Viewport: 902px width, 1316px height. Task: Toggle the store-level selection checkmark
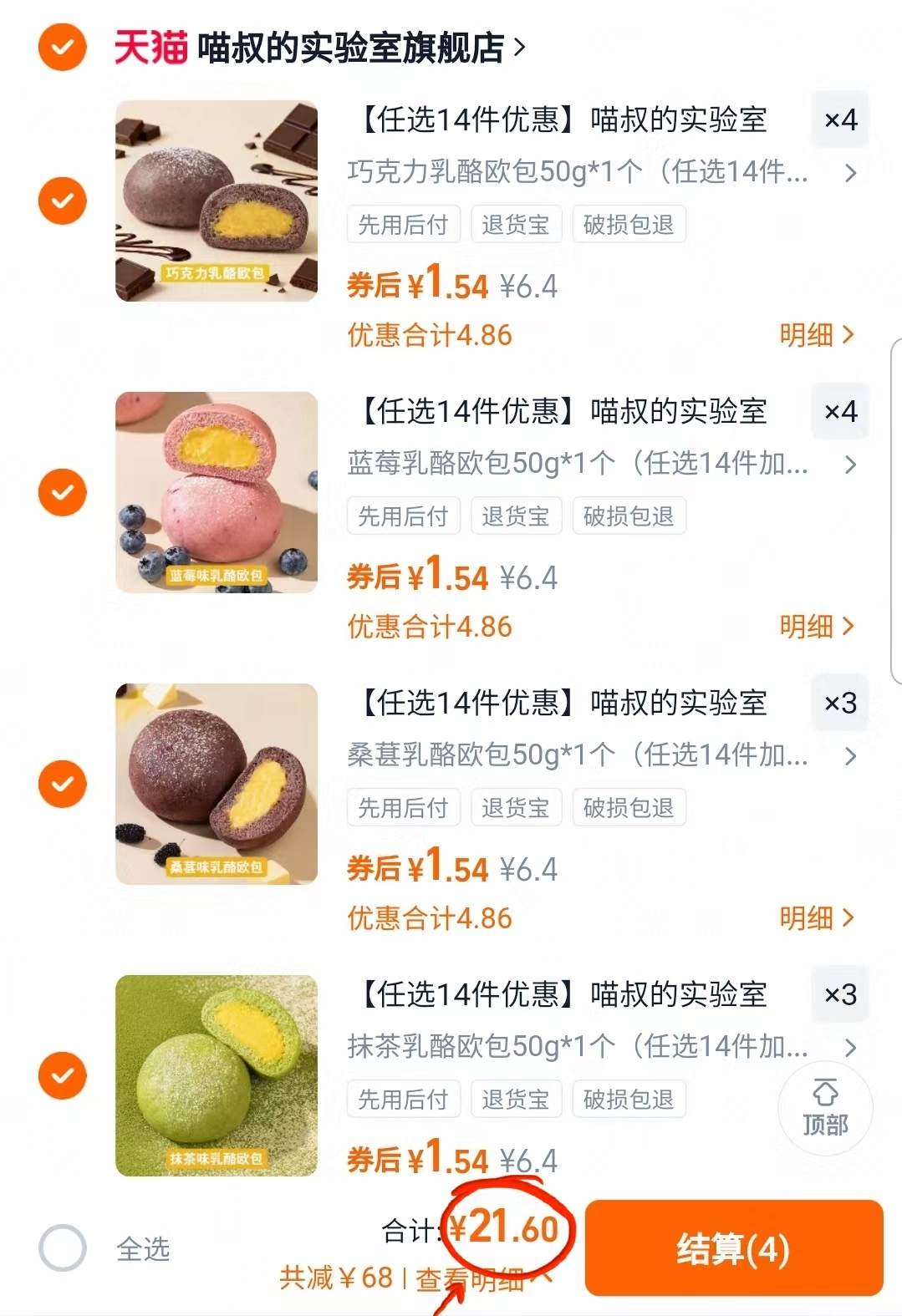pyautogui.click(x=61, y=47)
